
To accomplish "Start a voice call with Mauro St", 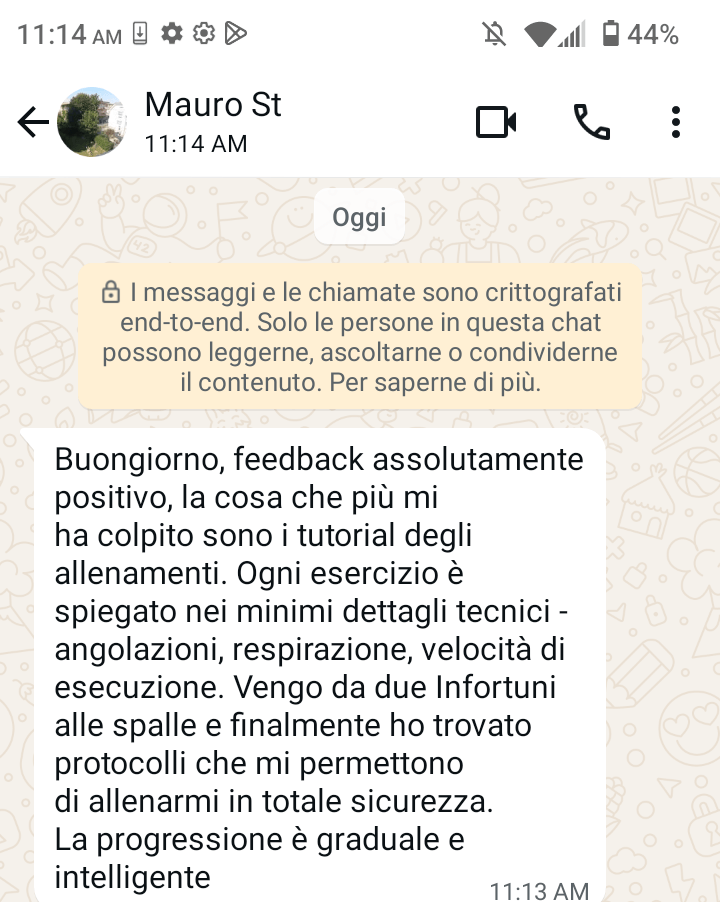I will click(591, 122).
